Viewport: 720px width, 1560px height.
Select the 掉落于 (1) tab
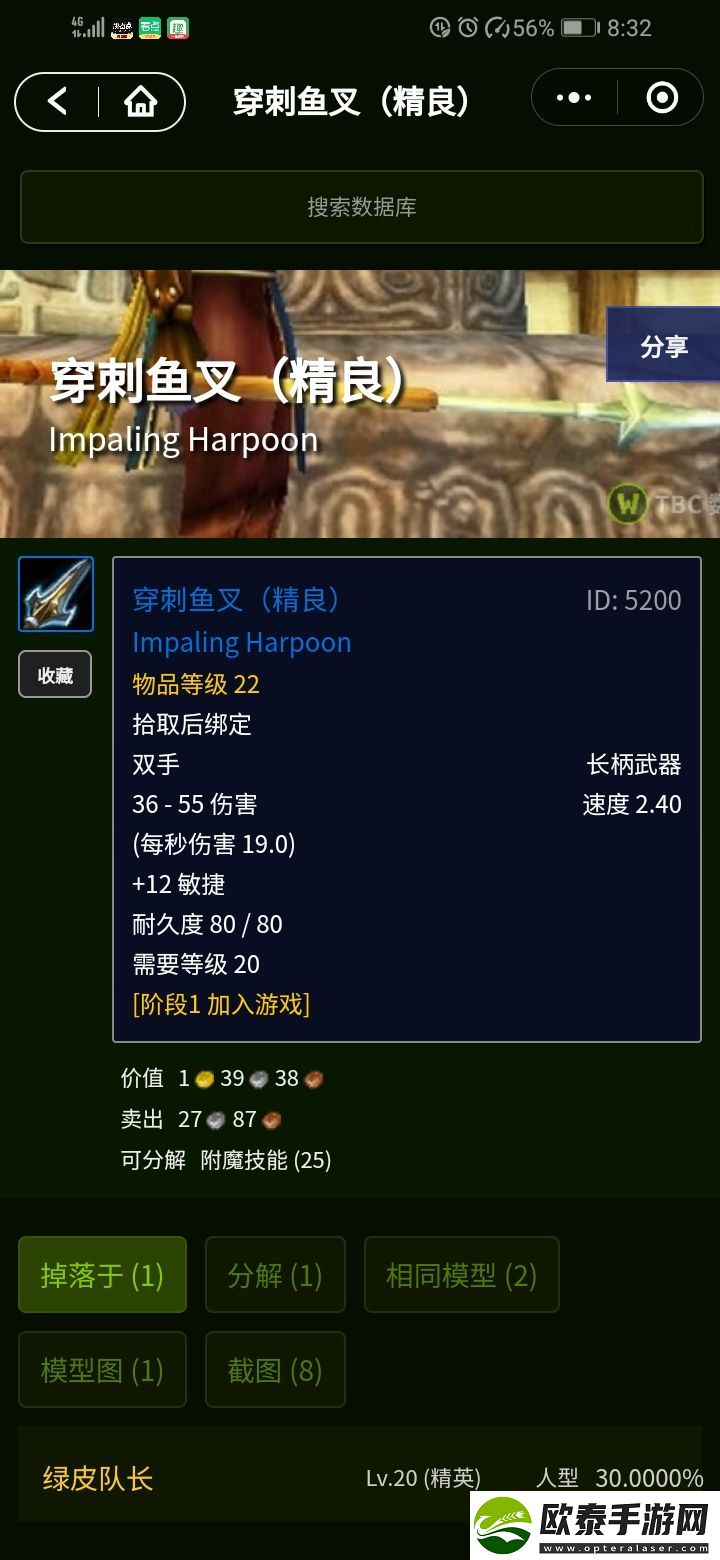pos(102,1275)
